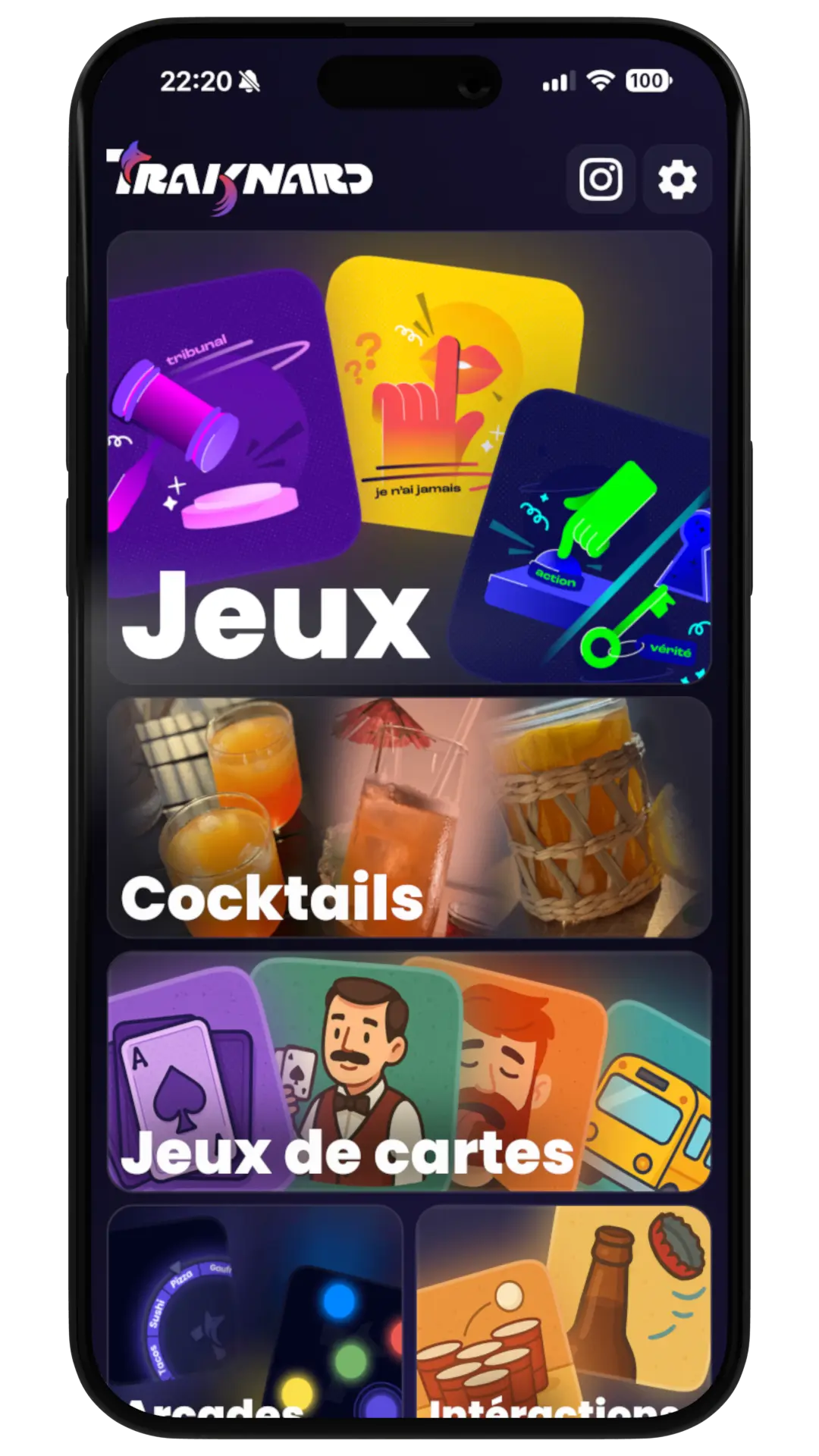Open the settings gear
Viewport: 819px width, 1456px height.
coord(676,180)
